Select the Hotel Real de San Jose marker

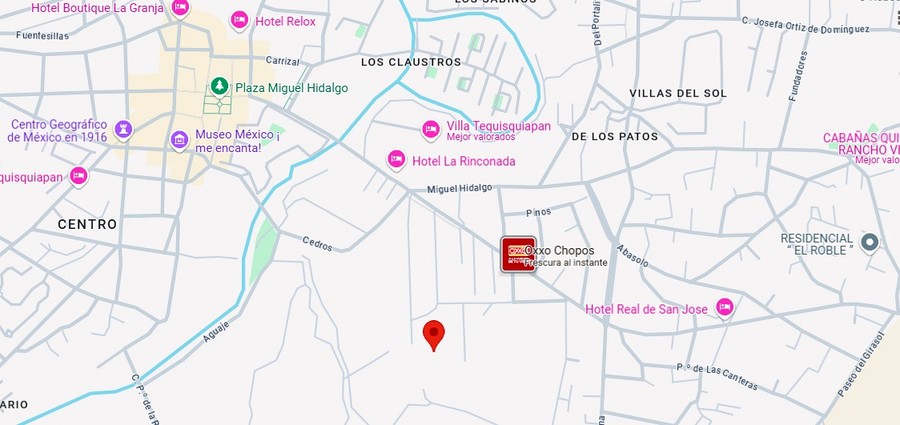click(x=724, y=308)
